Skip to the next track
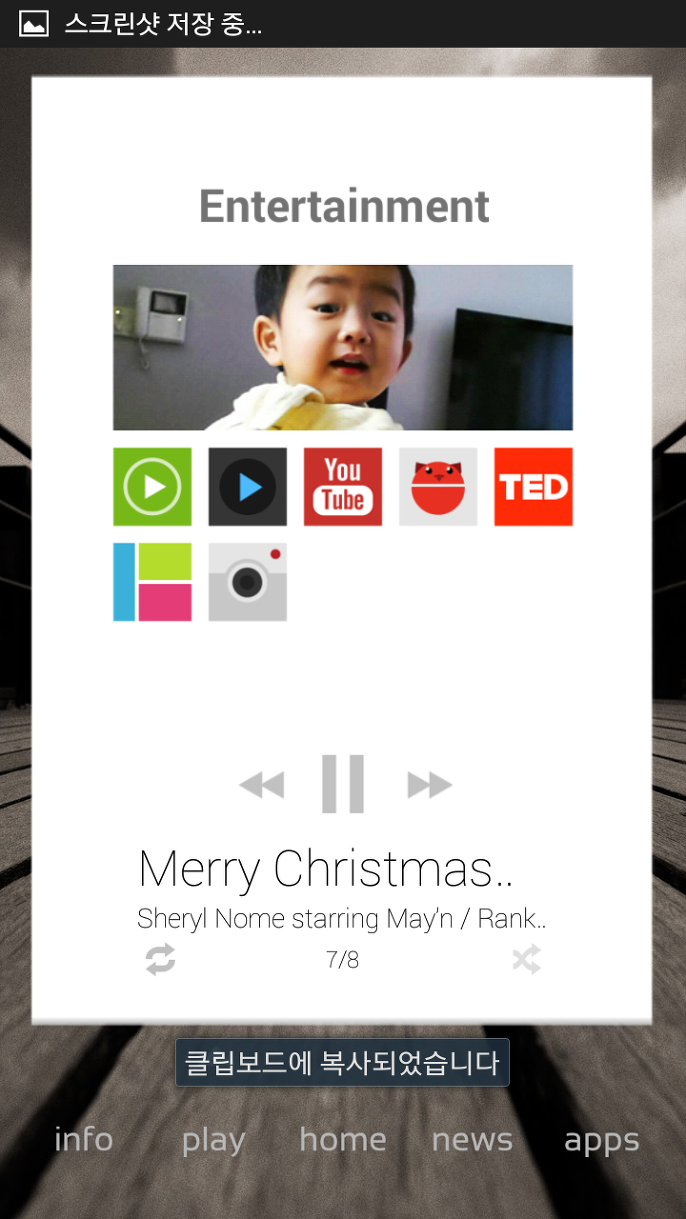The height and width of the screenshot is (1219, 686). click(430, 785)
